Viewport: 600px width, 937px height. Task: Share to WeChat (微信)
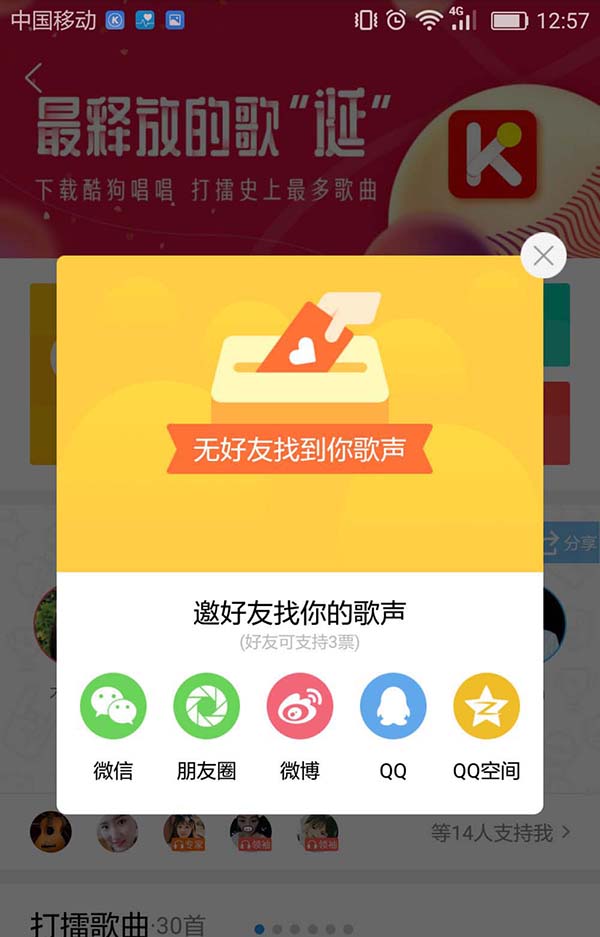point(113,706)
